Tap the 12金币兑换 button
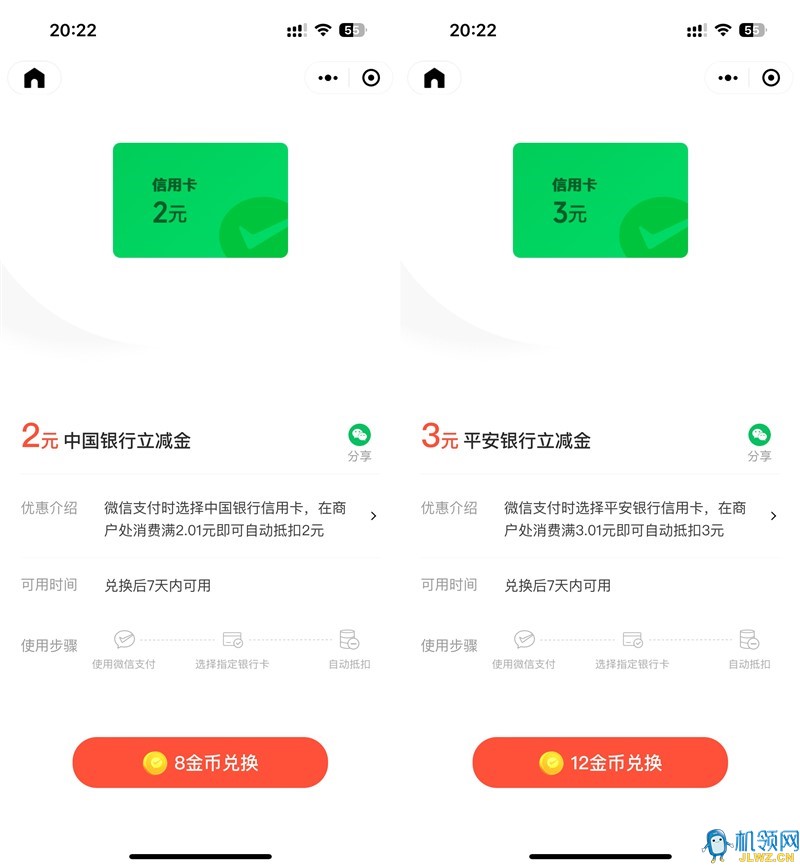 [x=600, y=763]
